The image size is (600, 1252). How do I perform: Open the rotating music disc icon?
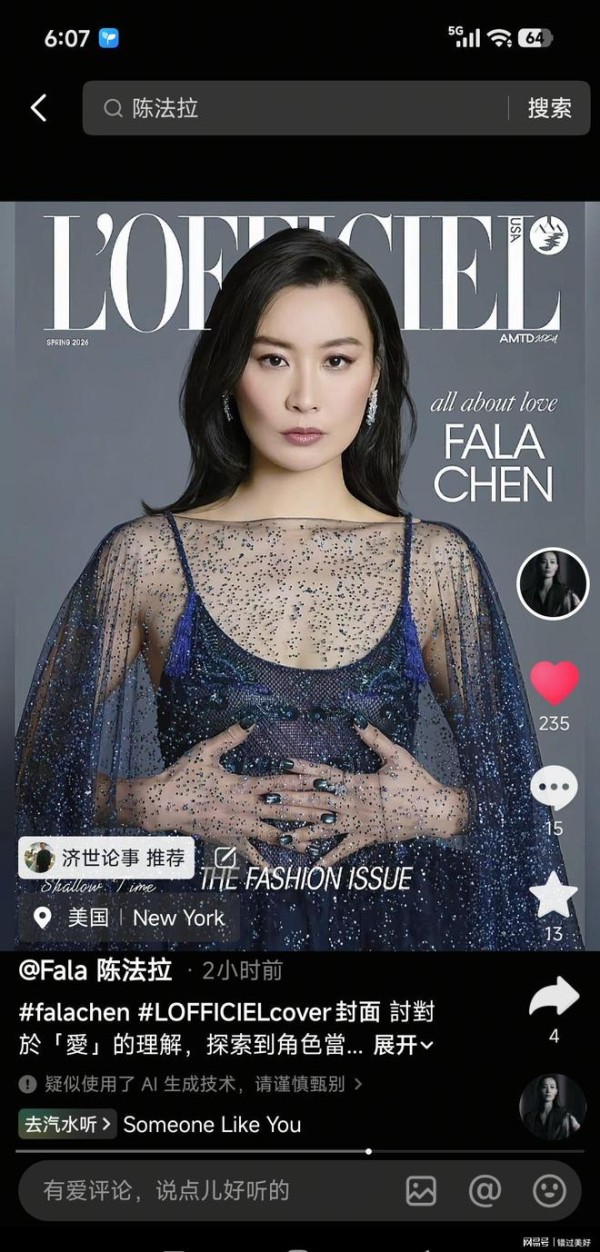tap(552, 1107)
